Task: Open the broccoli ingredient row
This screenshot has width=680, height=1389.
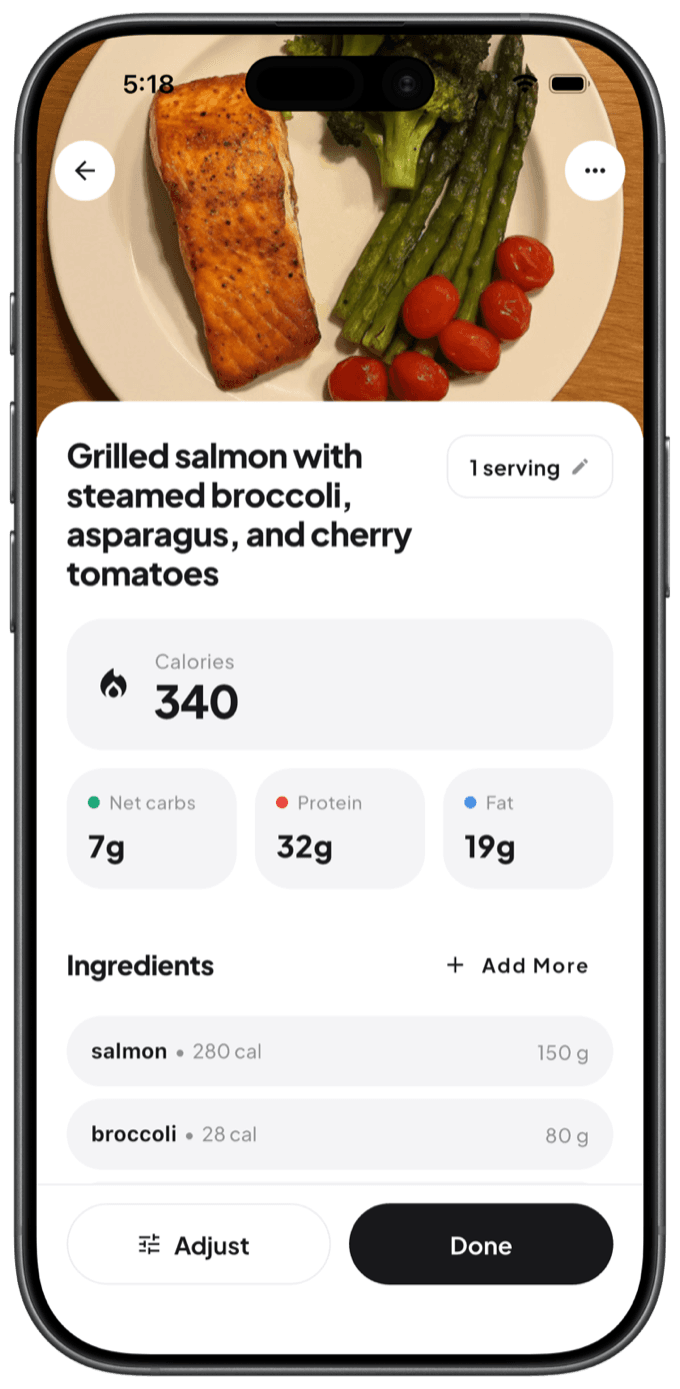Action: click(x=340, y=1135)
